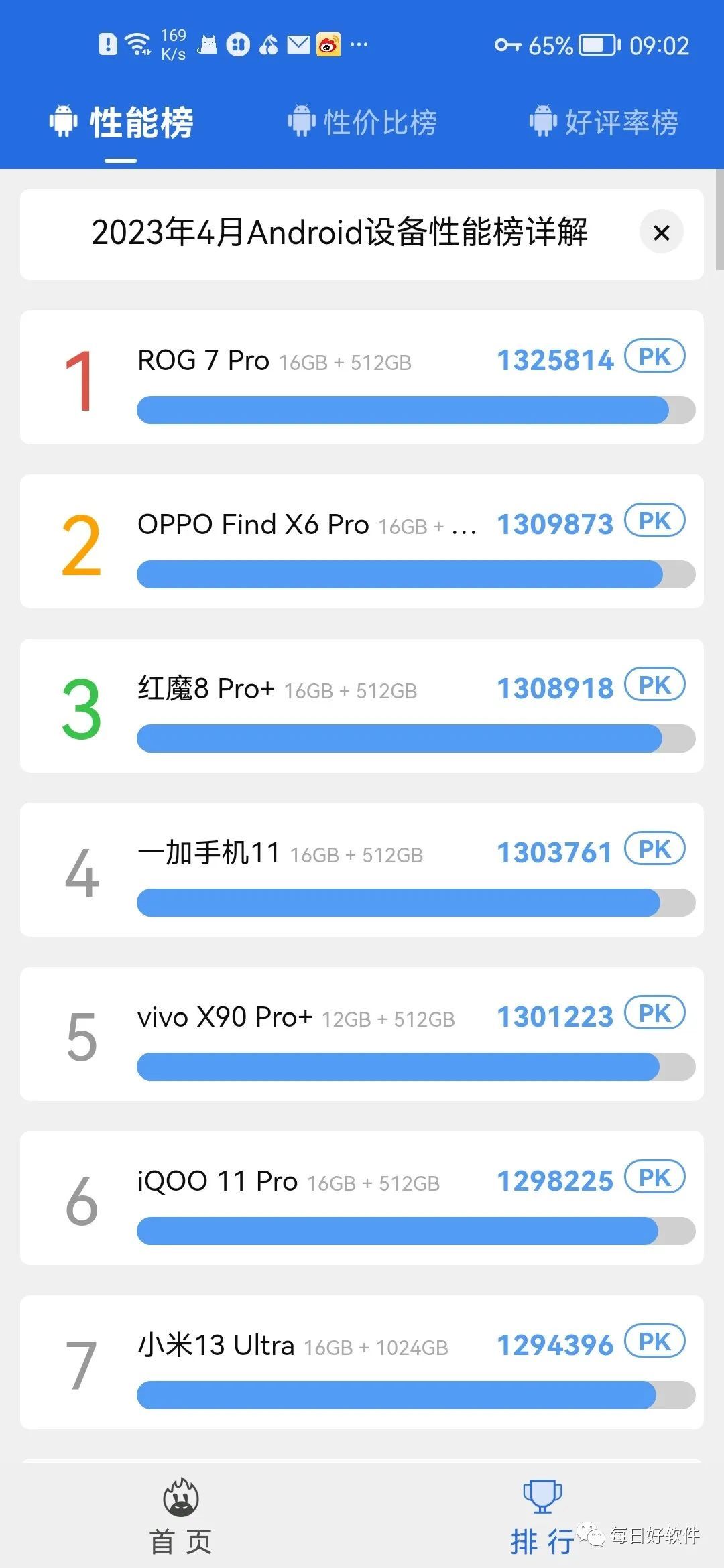Image resolution: width=724 pixels, height=1568 pixels.
Task: Switch to the 性价比榜 tab
Action: pyautogui.click(x=363, y=122)
